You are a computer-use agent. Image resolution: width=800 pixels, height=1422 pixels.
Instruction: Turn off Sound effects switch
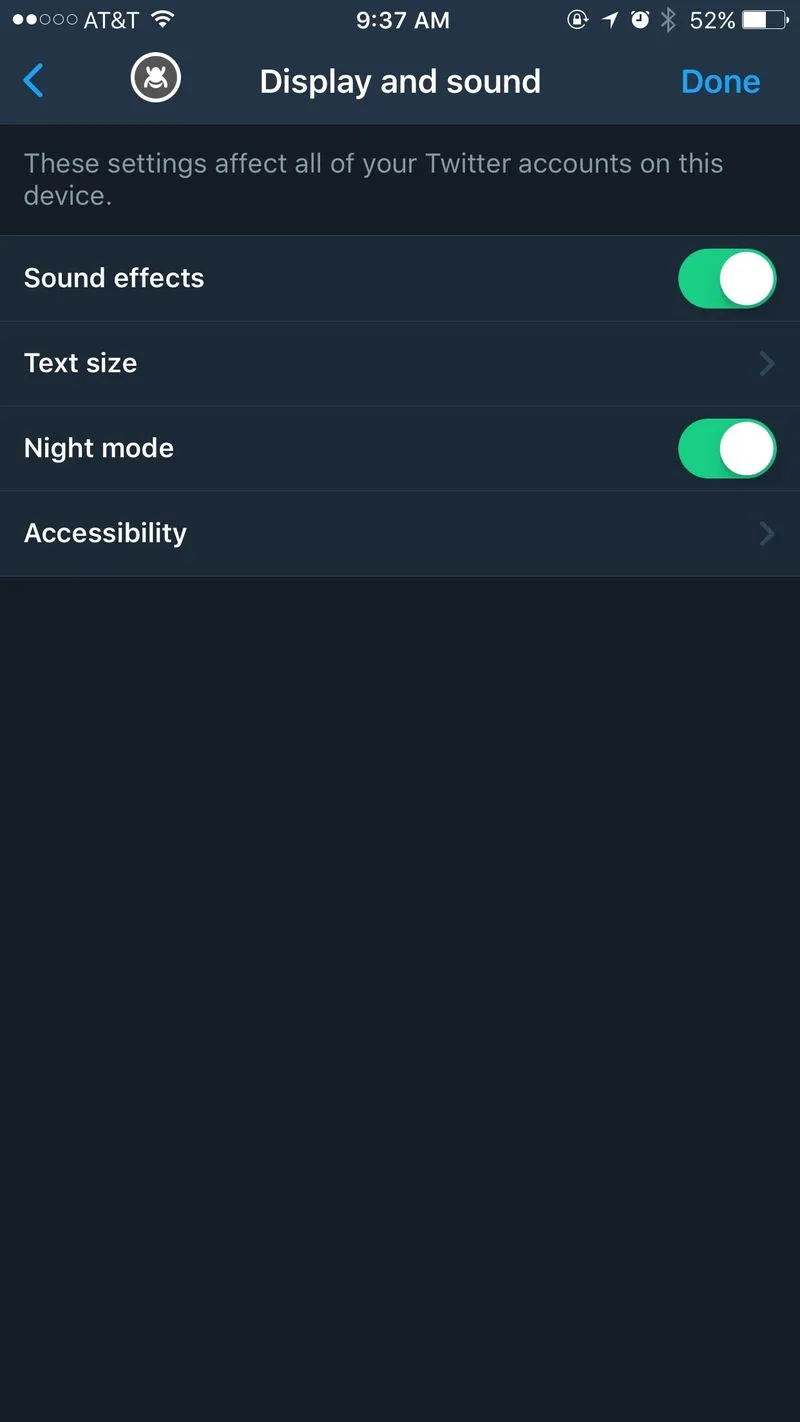point(727,278)
